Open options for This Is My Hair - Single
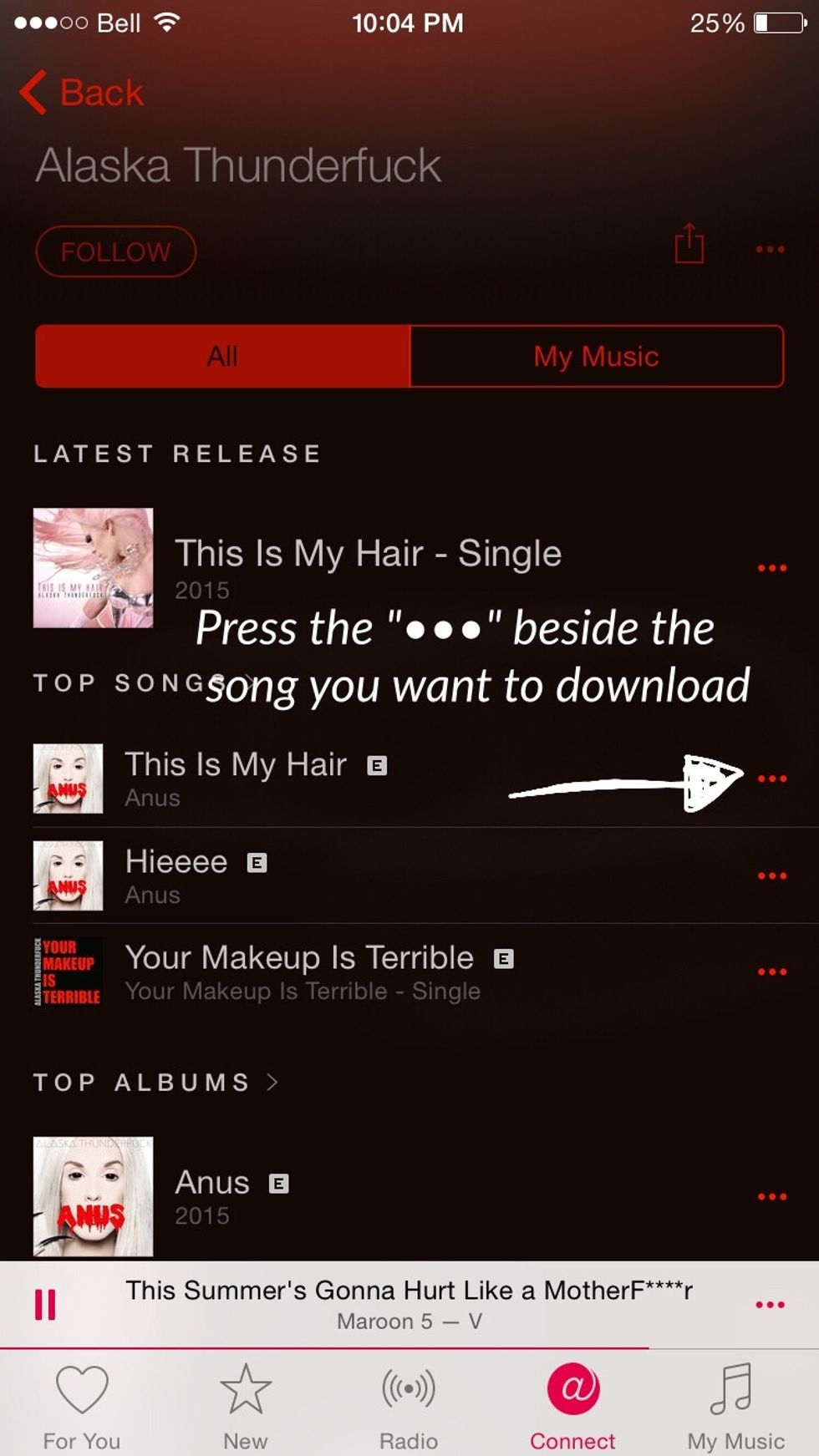819x1456 pixels. pyautogui.click(x=771, y=568)
